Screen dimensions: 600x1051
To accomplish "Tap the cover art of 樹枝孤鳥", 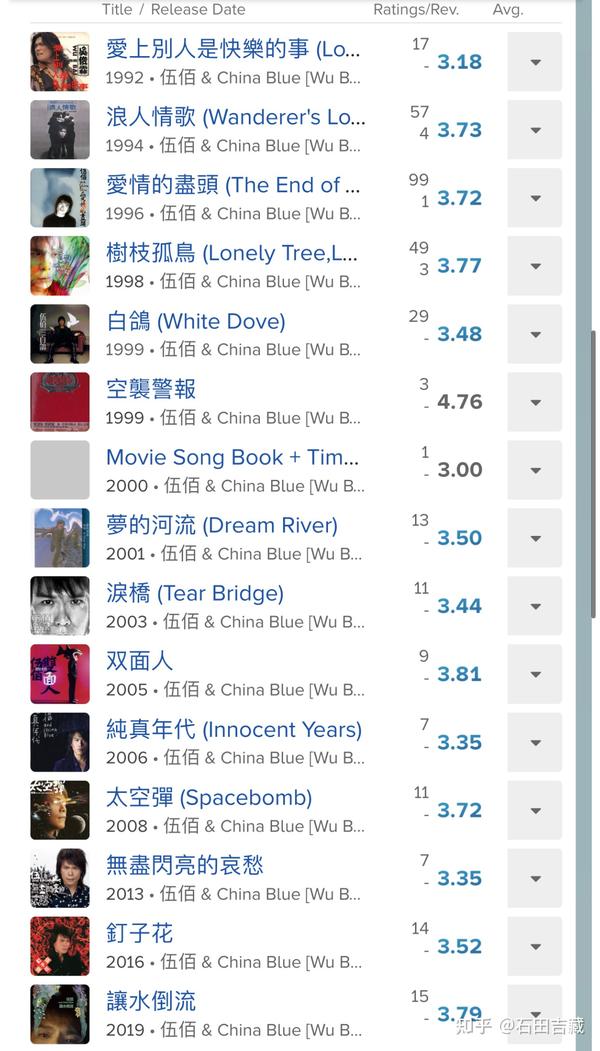I will pyautogui.click(x=60, y=266).
